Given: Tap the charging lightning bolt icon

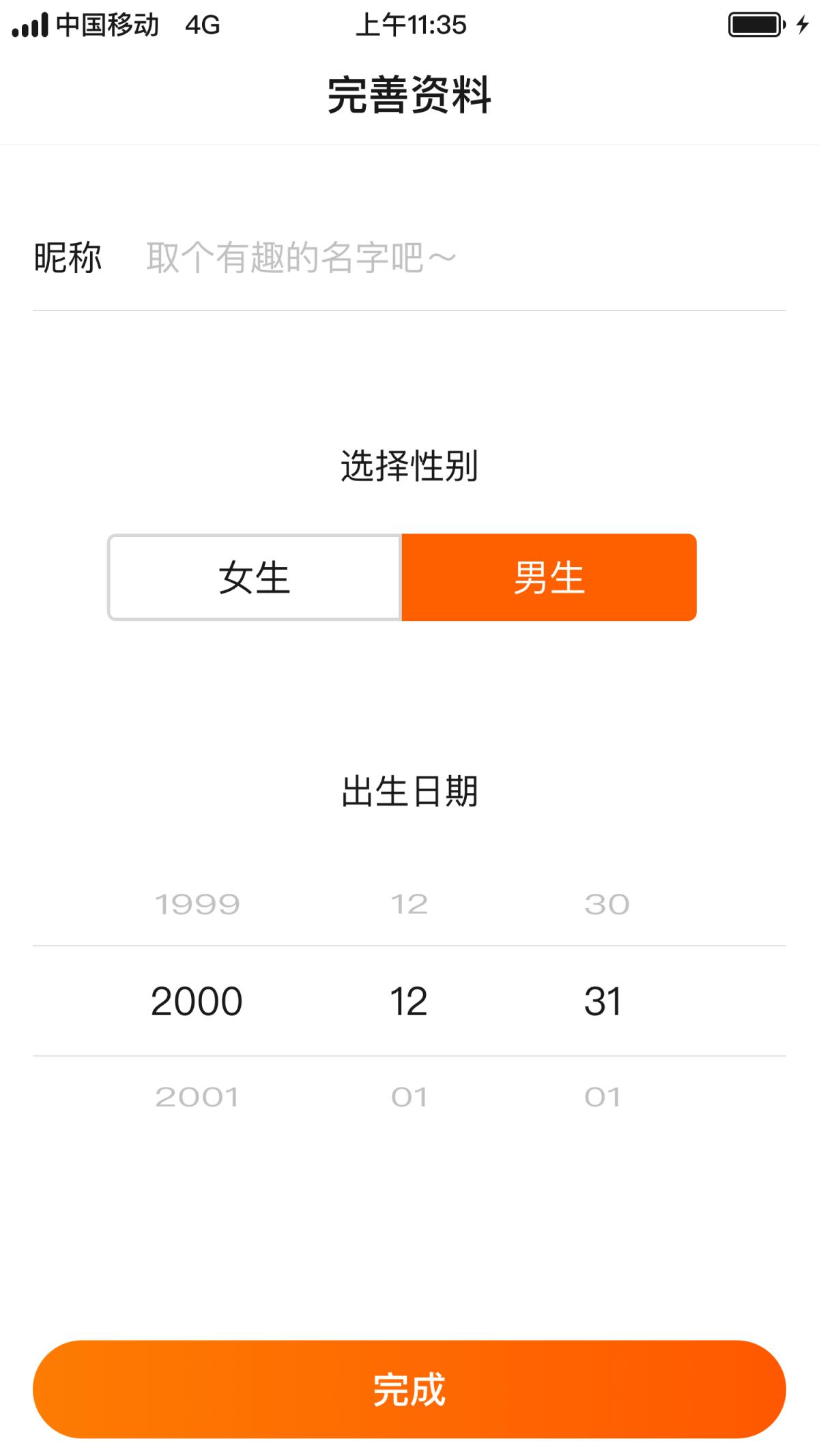Looking at the screenshot, I should pos(801,25).
